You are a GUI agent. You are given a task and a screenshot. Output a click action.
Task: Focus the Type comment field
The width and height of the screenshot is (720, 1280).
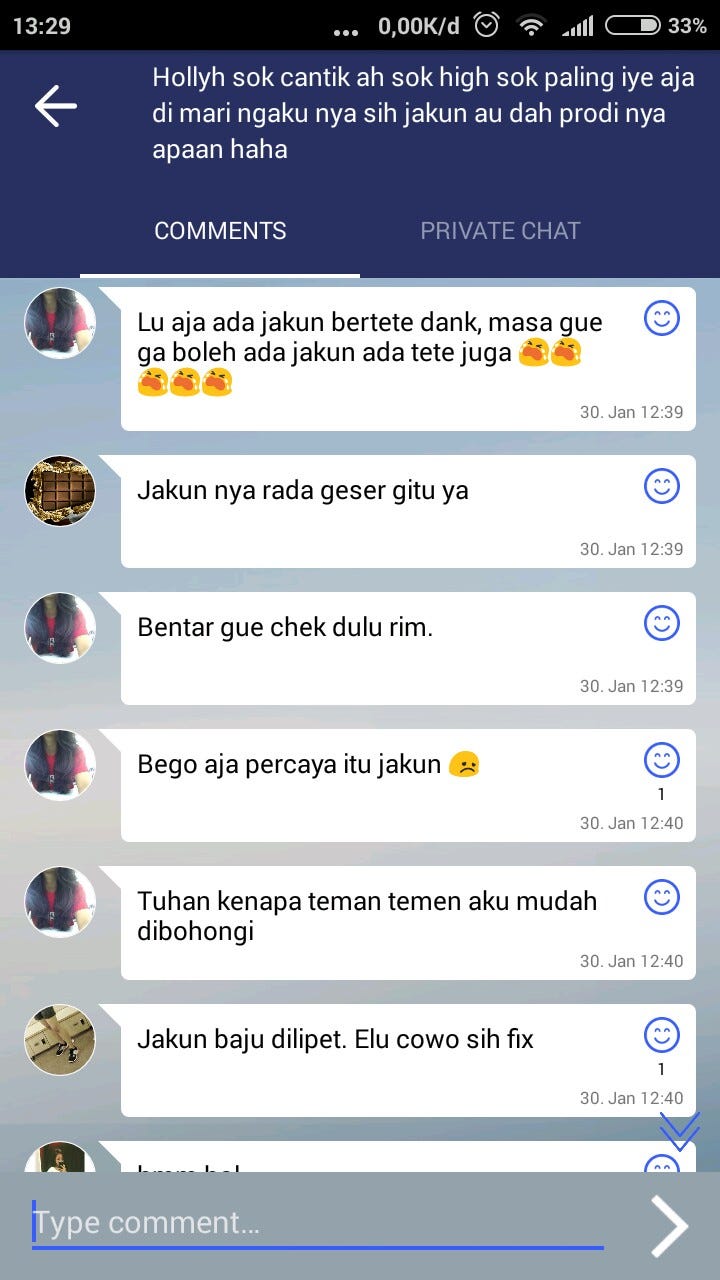[318, 1223]
